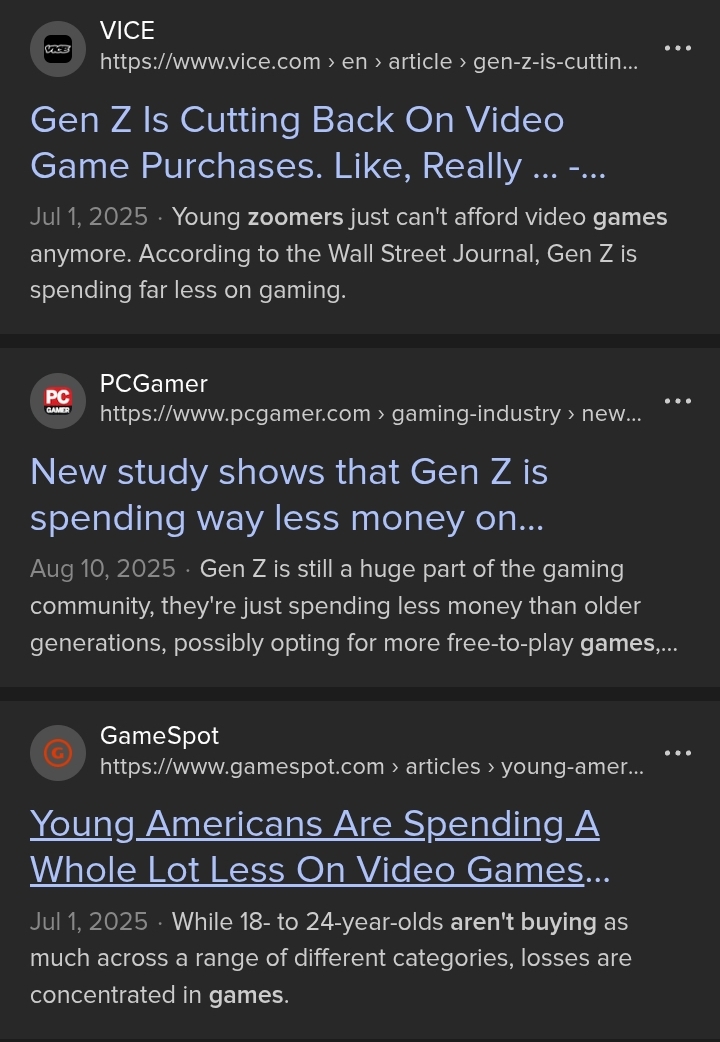Open the options menu for the PCGamer result
Image resolution: width=720 pixels, height=1042 pixels.
click(x=677, y=401)
